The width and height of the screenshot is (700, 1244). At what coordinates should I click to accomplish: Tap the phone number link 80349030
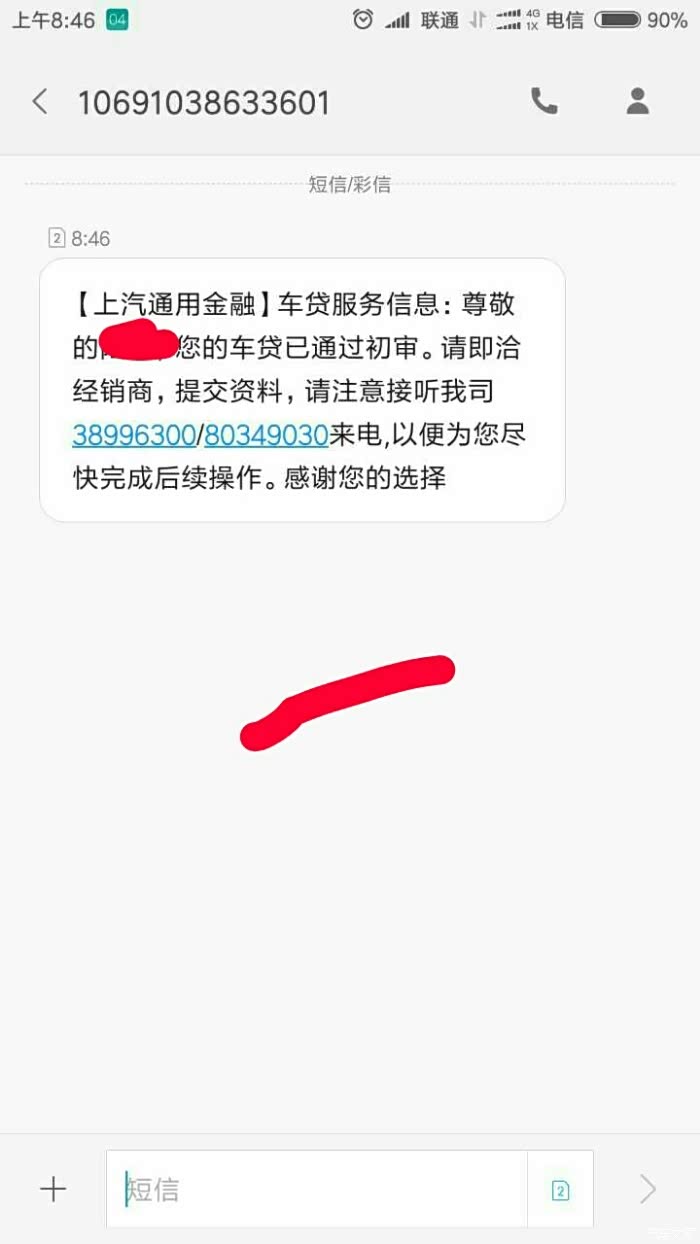point(266,434)
